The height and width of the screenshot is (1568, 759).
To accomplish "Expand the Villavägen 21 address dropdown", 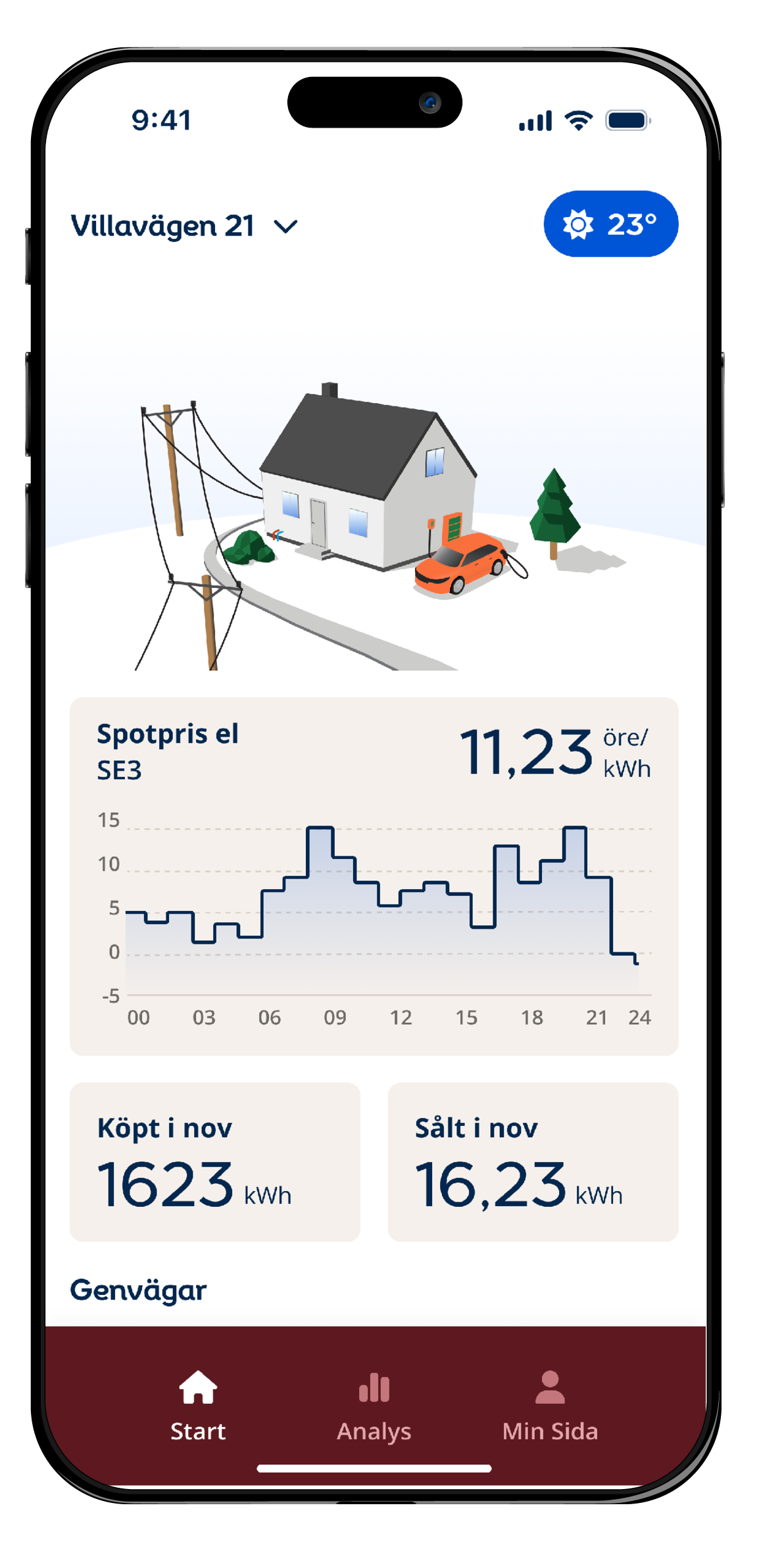I will [184, 226].
